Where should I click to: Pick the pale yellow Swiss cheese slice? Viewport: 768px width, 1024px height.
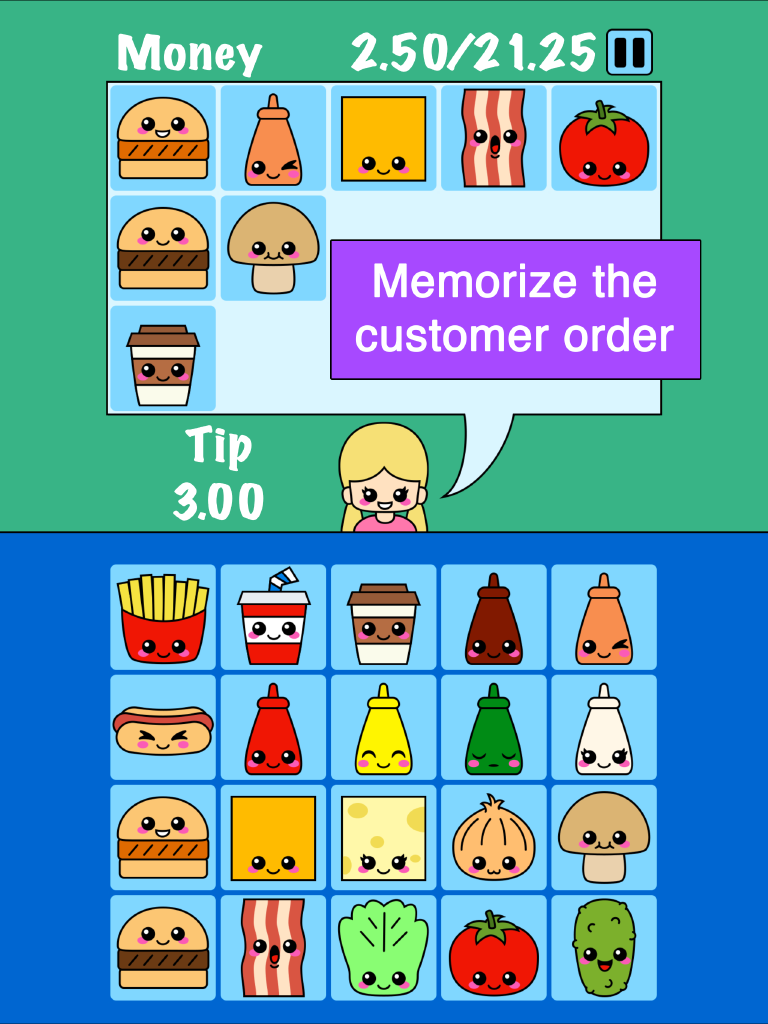[383, 837]
